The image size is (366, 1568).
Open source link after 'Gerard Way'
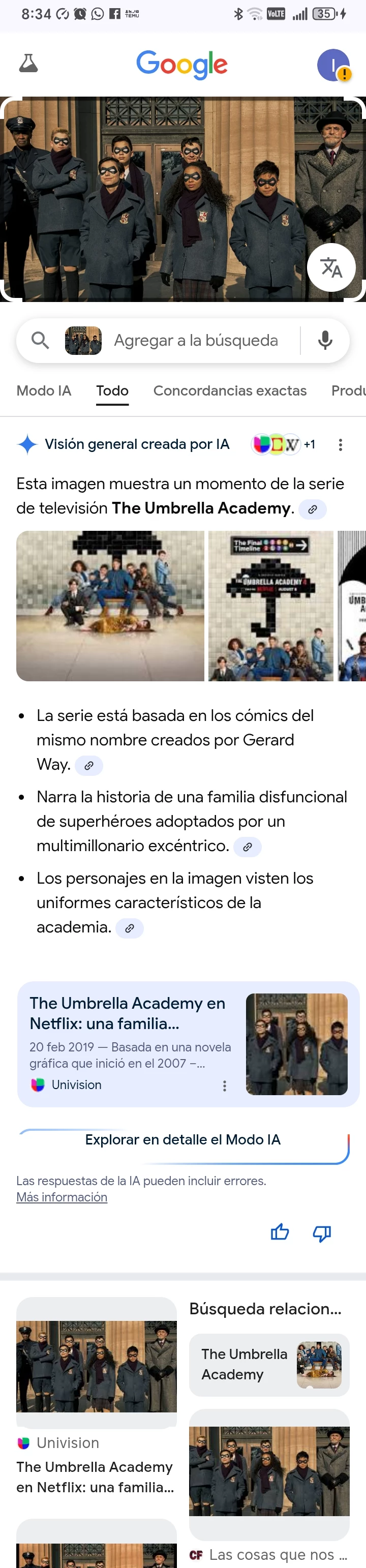point(89,766)
